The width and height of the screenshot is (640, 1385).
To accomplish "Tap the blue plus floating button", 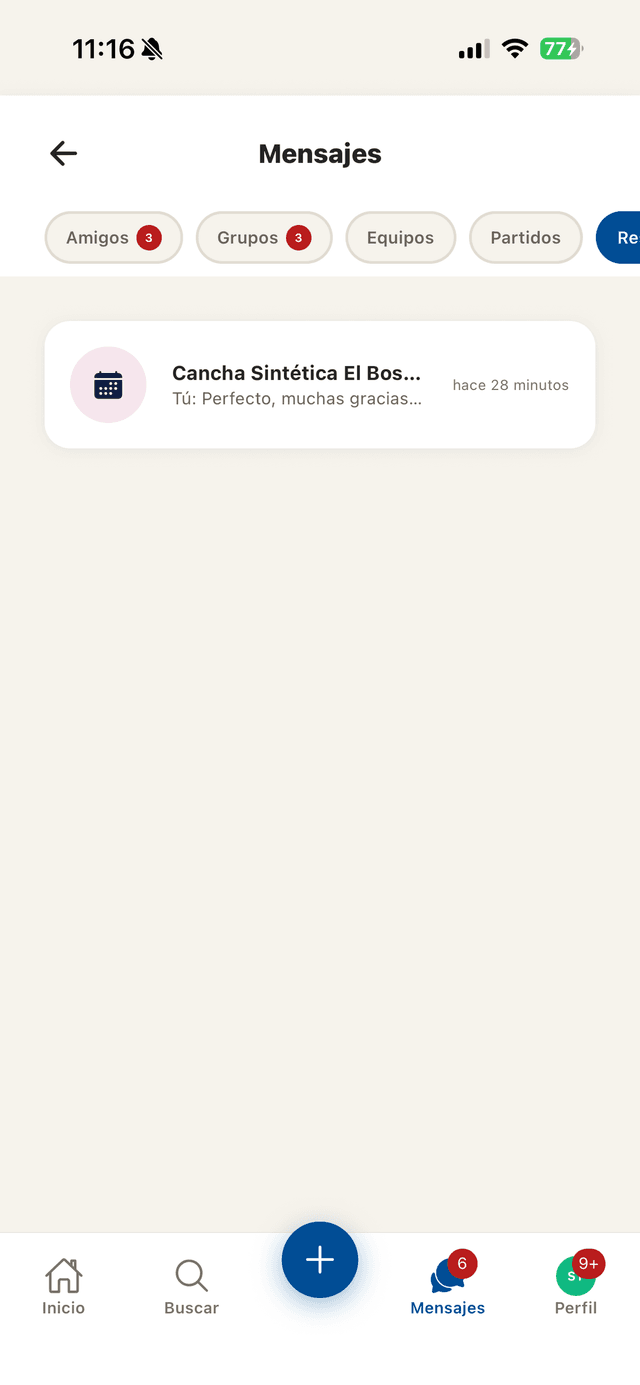I will click(320, 1260).
